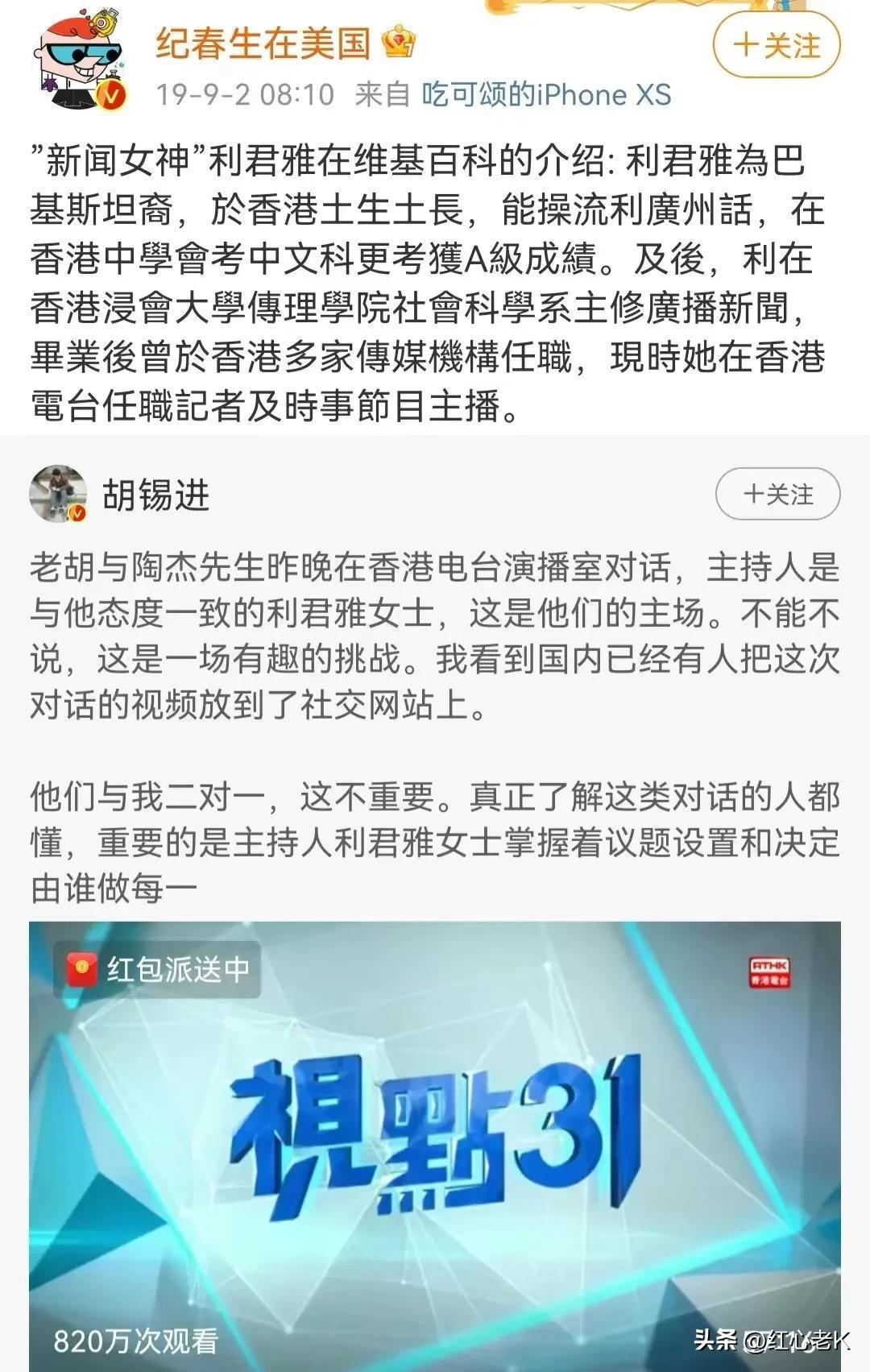Open the 纪春生在美国 username link
The width and height of the screenshot is (870, 1372).
263,43
